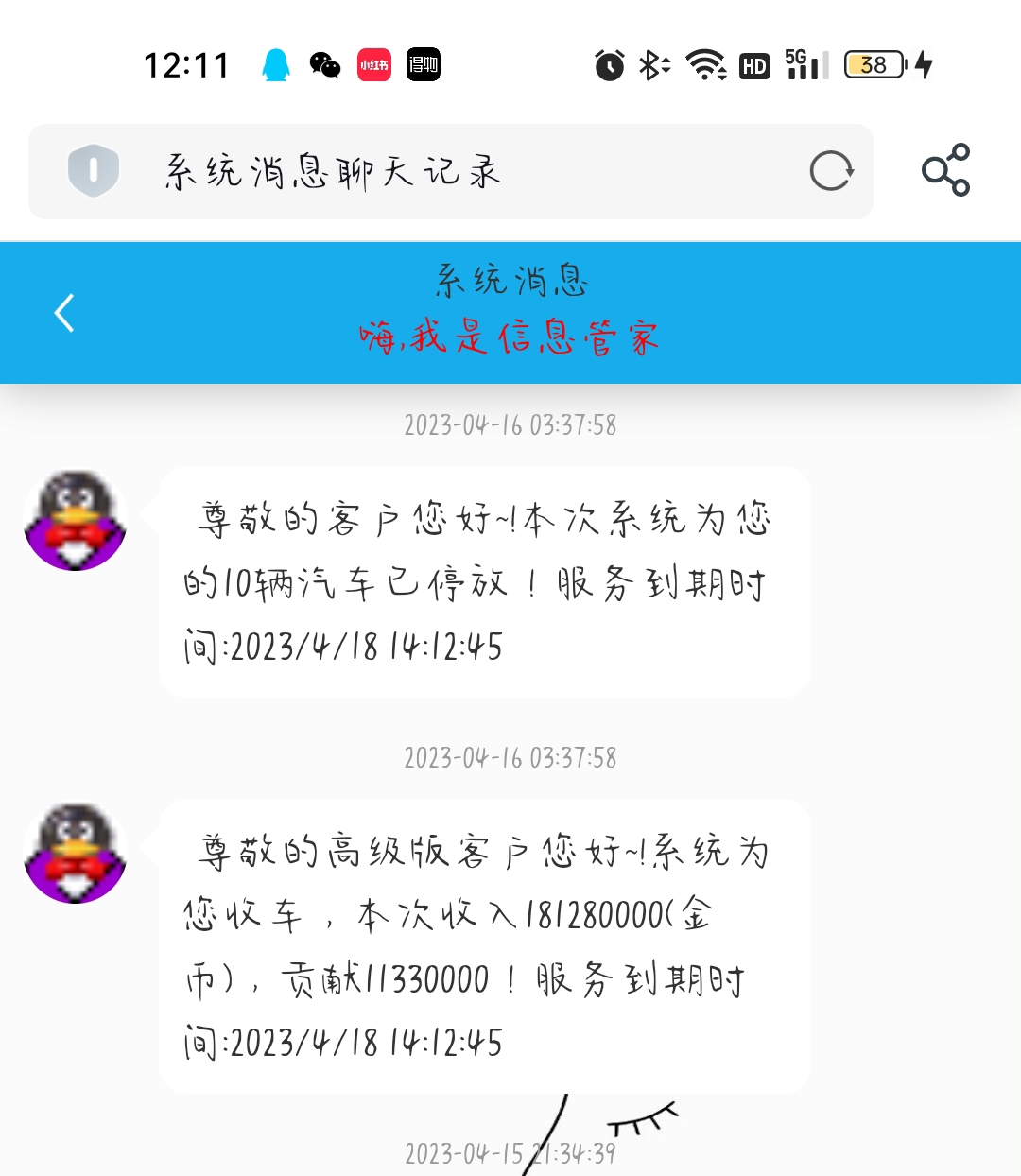Open the Dewu app icon in the status bar
Viewport: 1021px width, 1176px height.
click(x=424, y=64)
